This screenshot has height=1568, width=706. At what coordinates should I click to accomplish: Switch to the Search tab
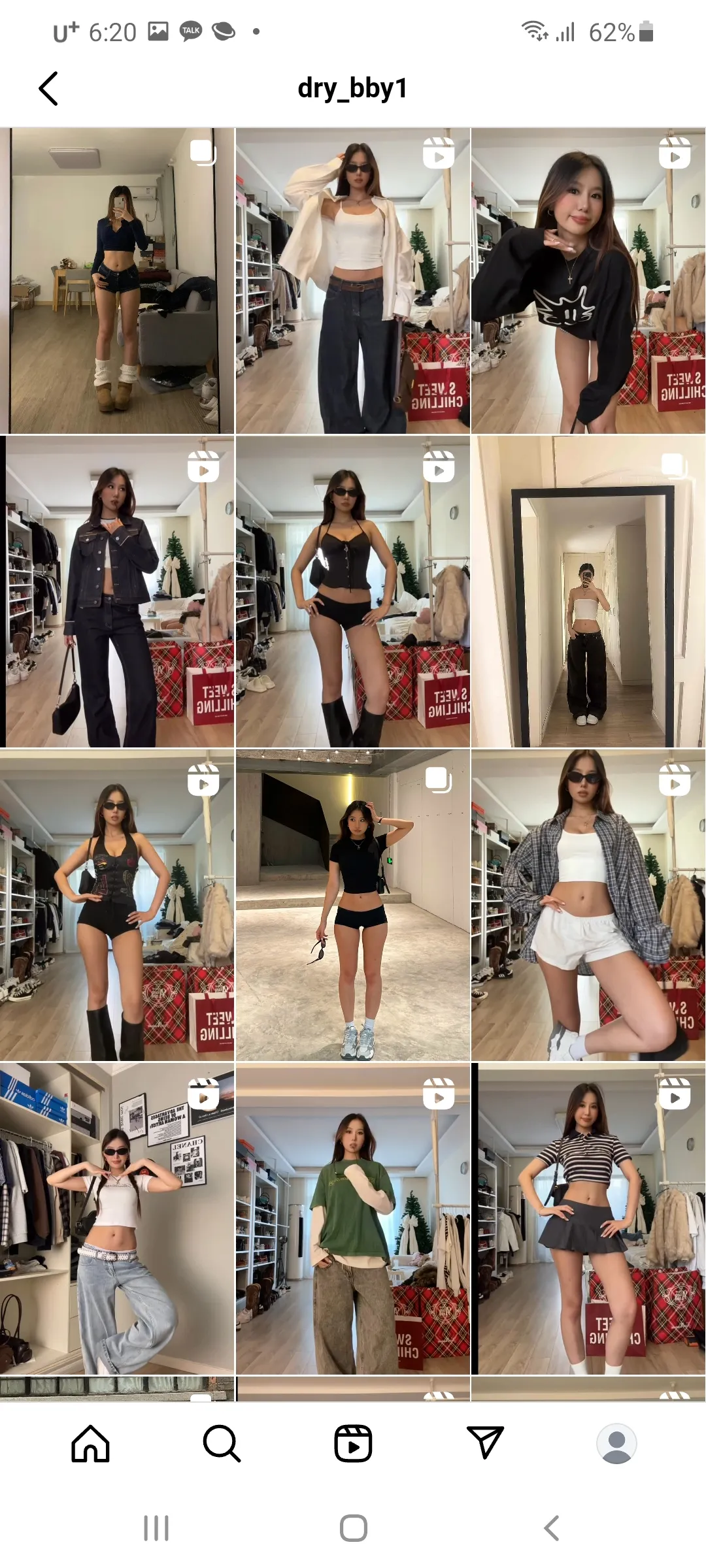222,1443
